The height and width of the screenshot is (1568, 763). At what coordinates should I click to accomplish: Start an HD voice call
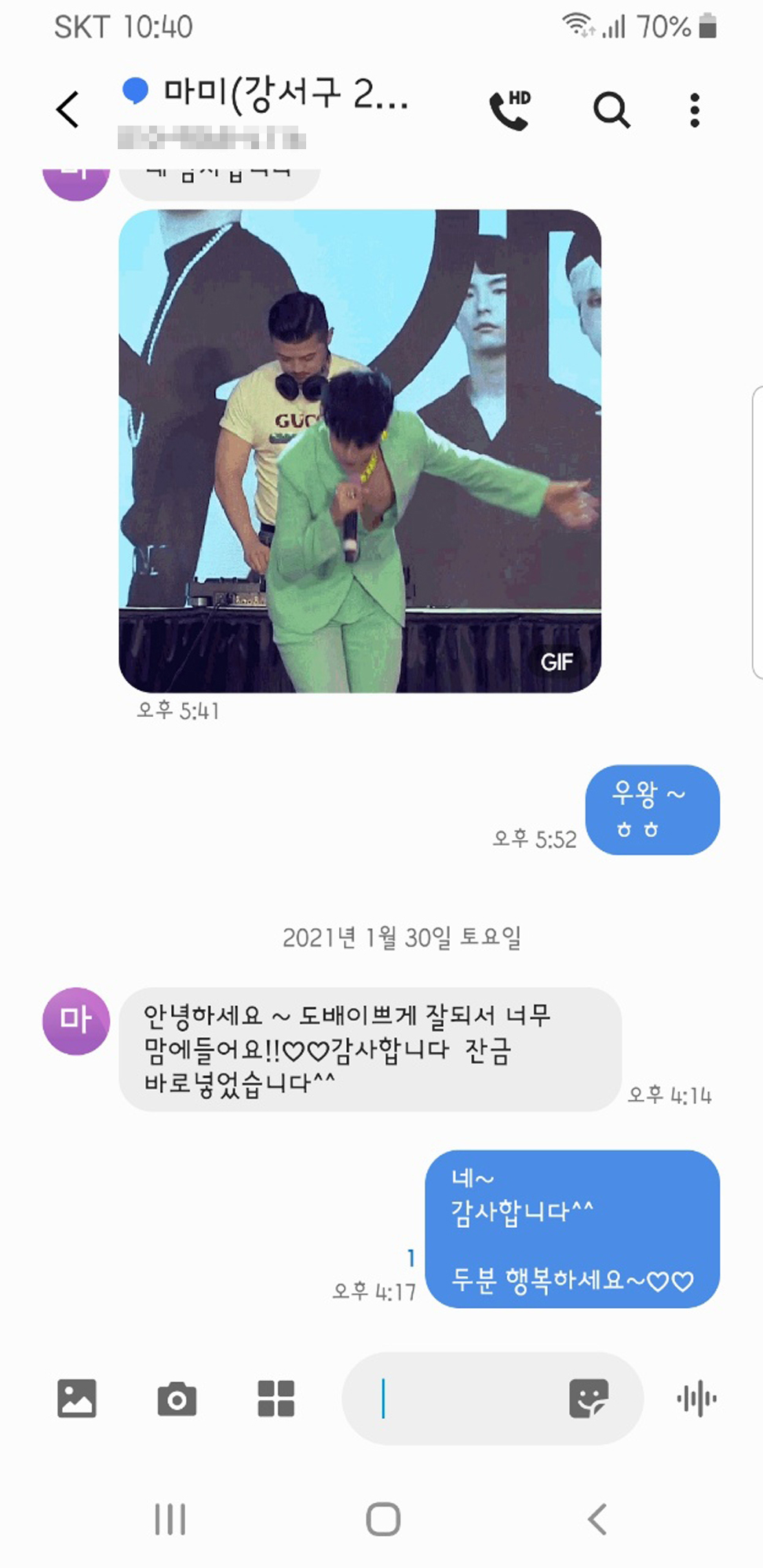coord(511,109)
